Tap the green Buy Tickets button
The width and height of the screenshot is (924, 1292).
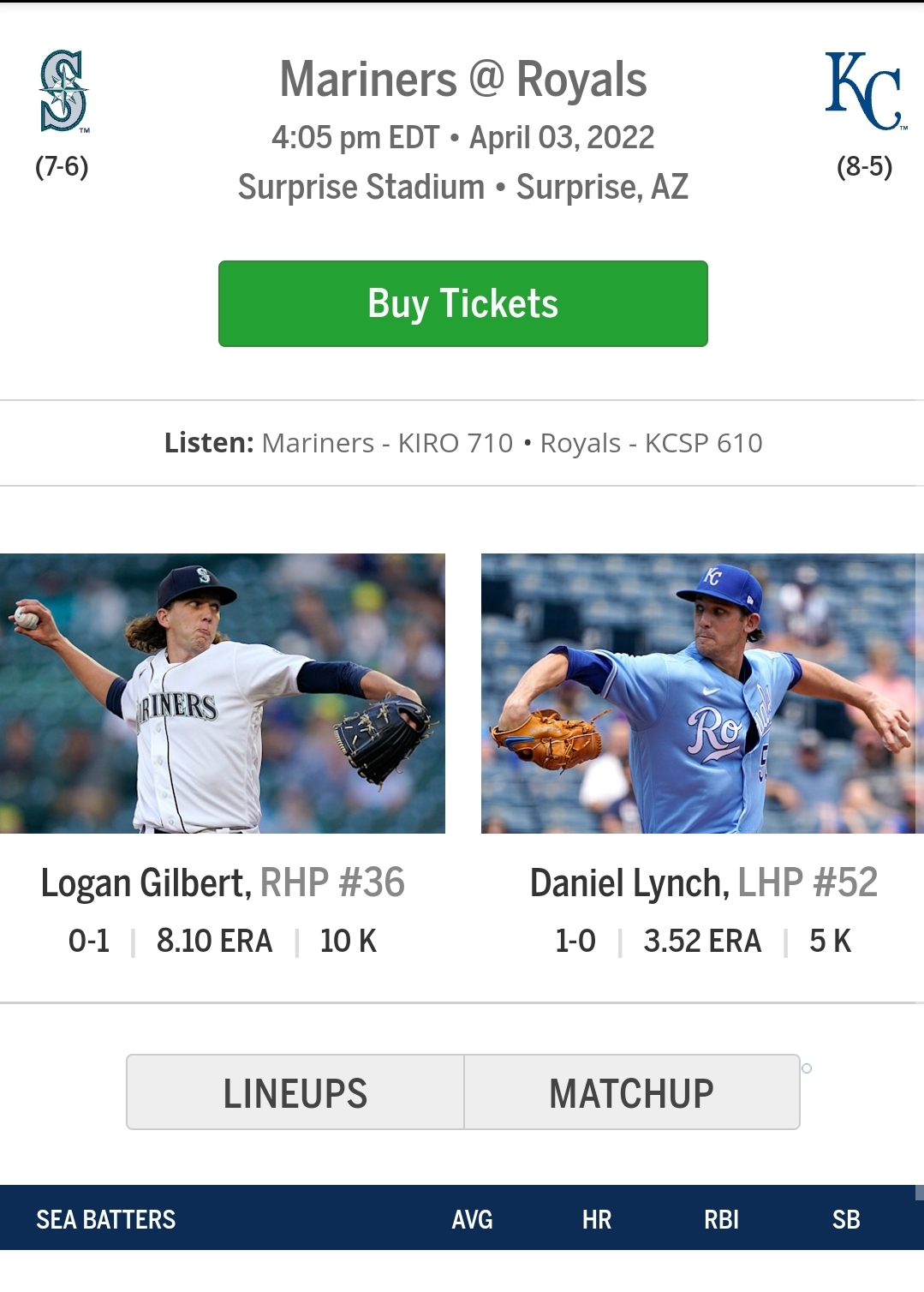tap(462, 303)
